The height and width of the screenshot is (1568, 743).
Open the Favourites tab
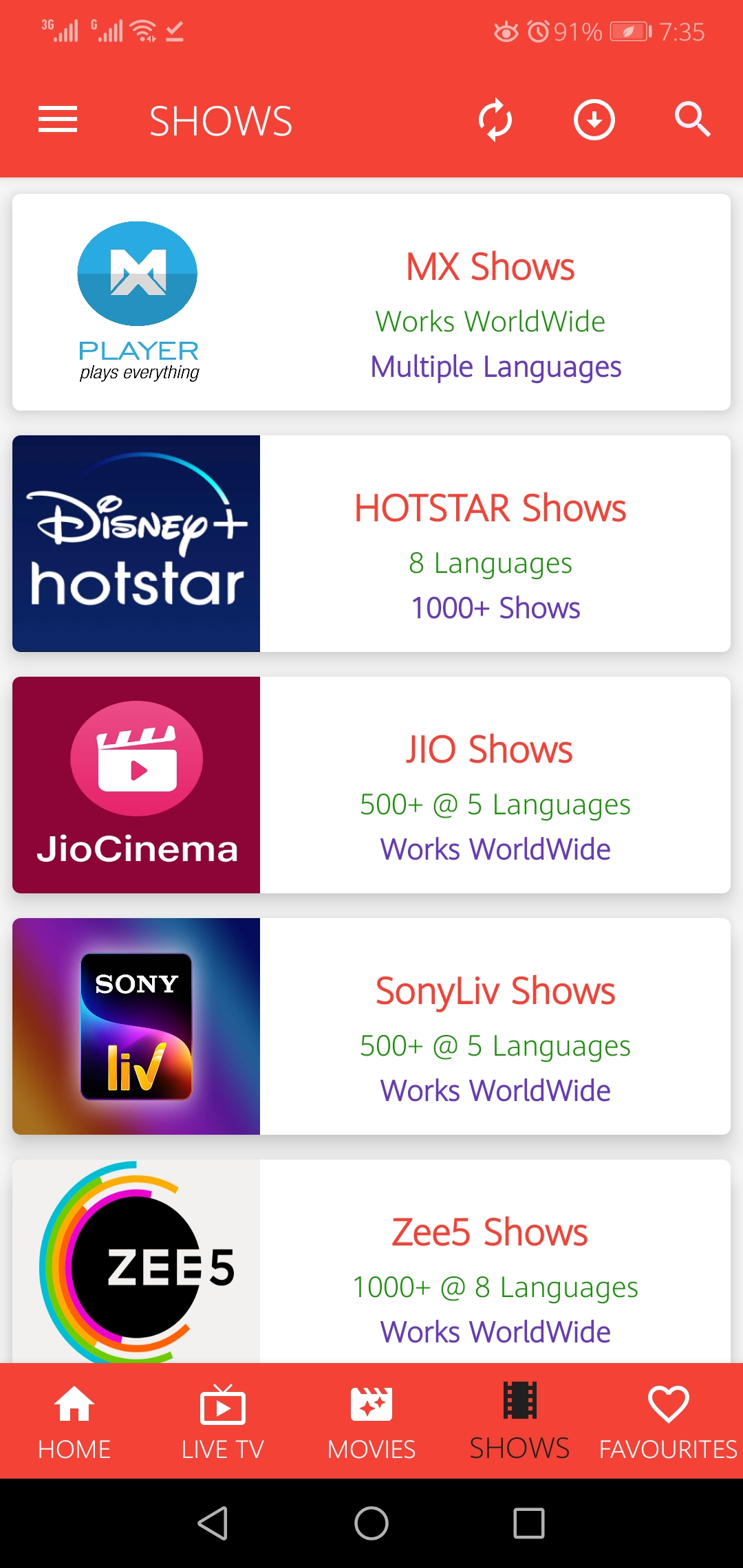[668, 1421]
